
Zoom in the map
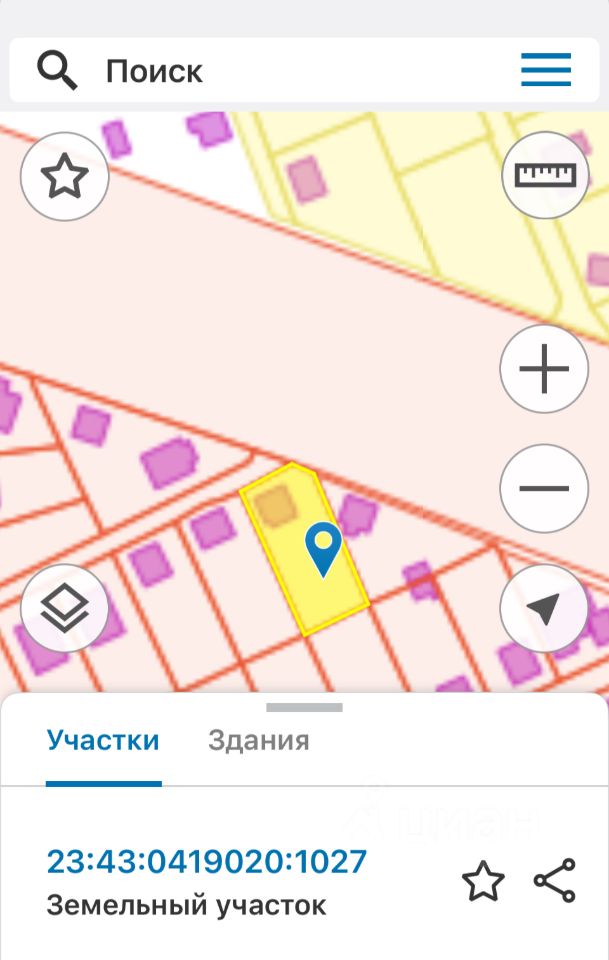(x=544, y=369)
